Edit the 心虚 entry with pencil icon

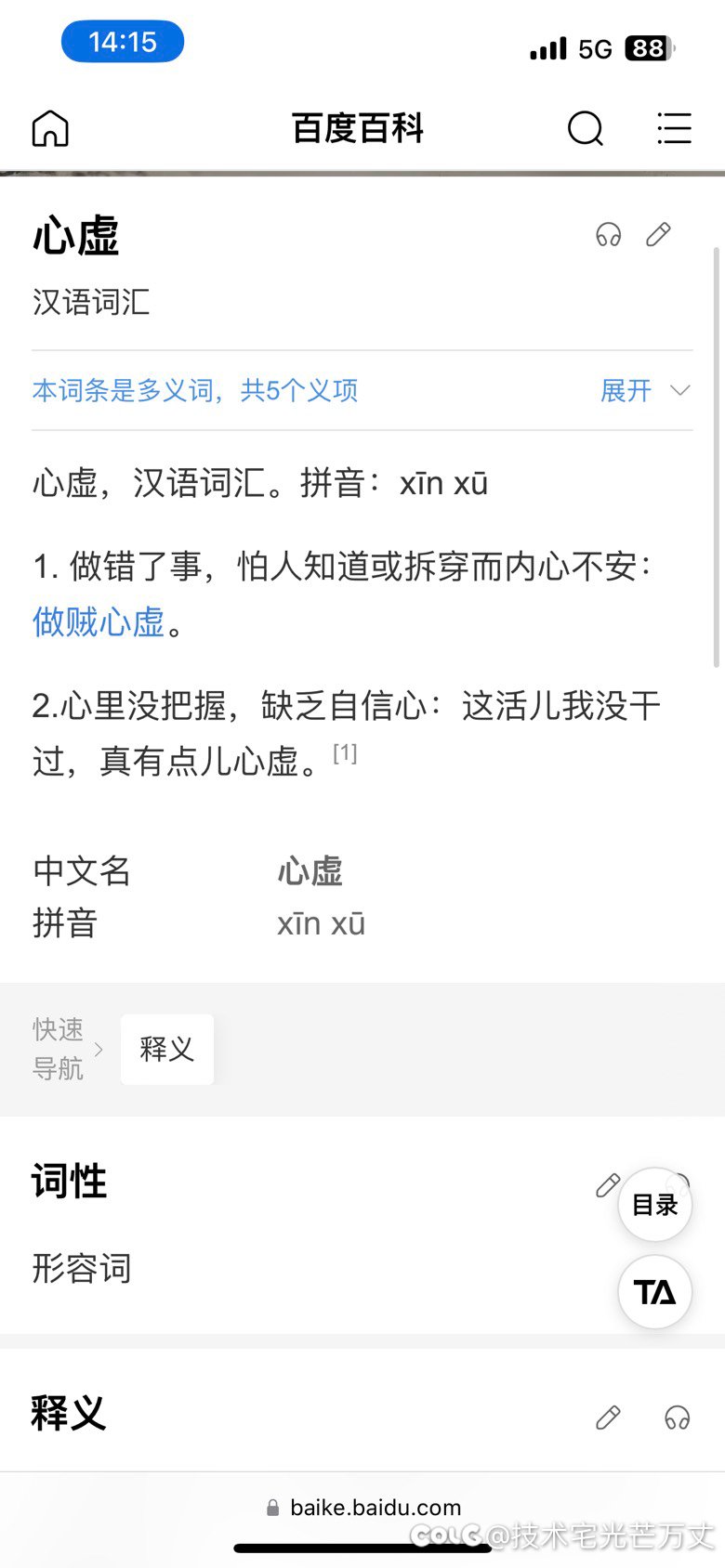[x=658, y=235]
